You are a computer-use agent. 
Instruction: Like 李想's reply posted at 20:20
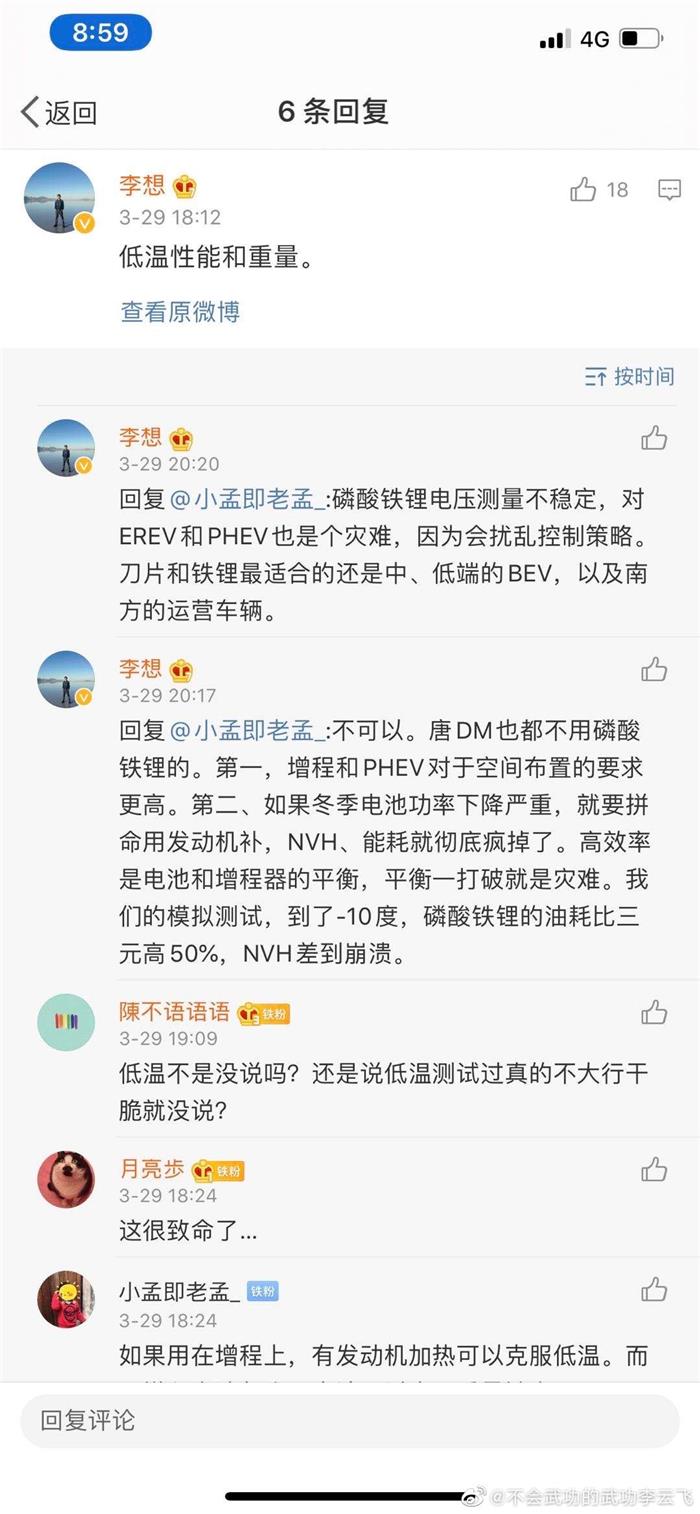[654, 438]
